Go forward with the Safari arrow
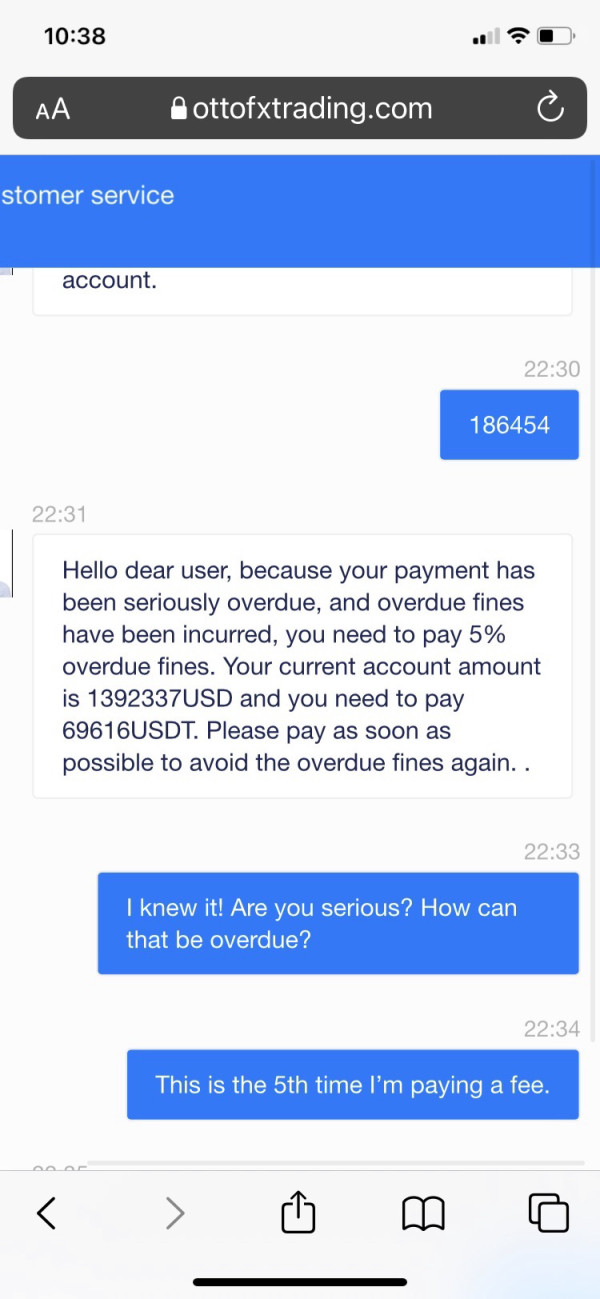Viewport: 600px width, 1299px height. tap(175, 1213)
